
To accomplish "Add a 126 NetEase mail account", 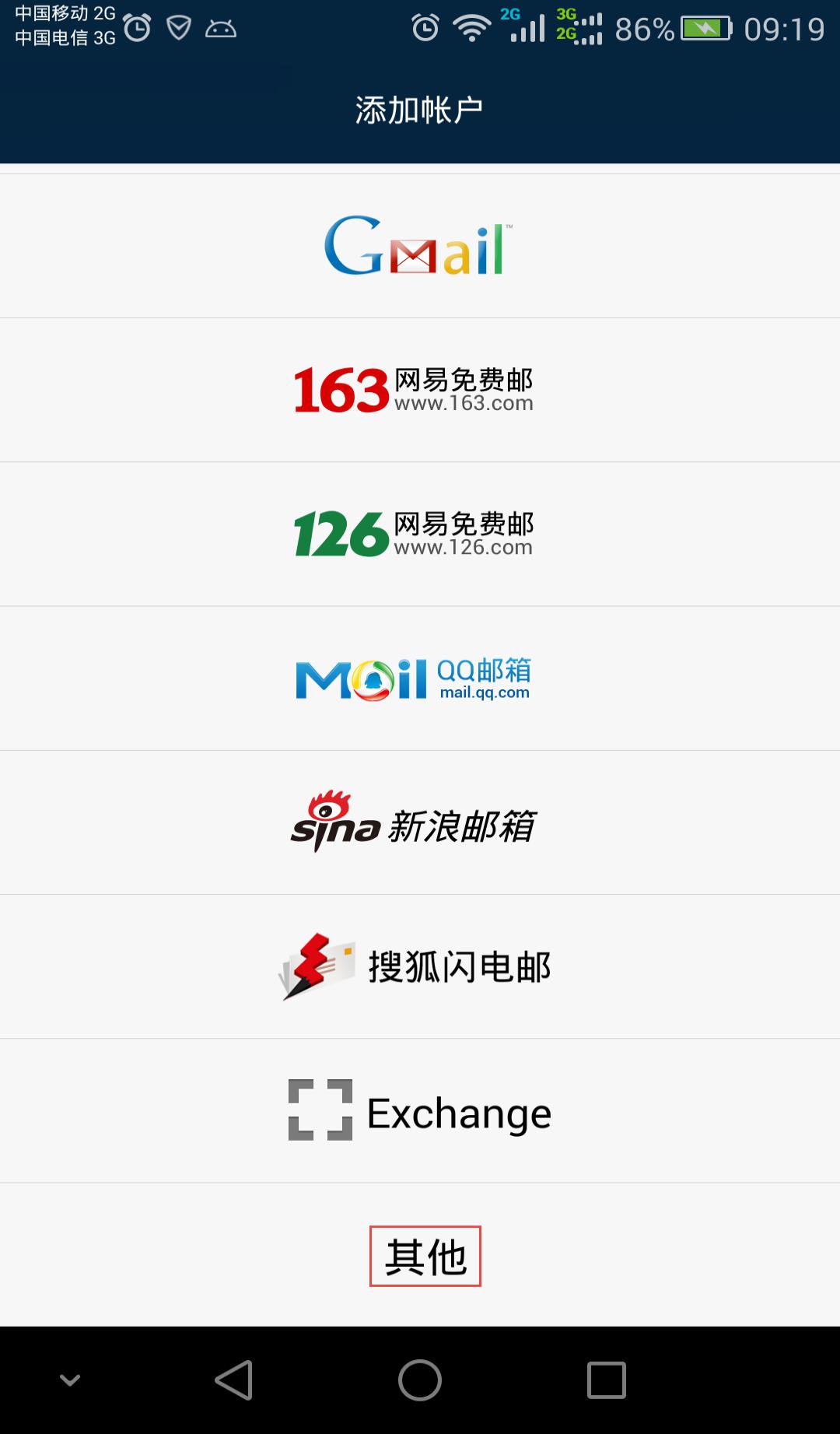I will 420,534.
